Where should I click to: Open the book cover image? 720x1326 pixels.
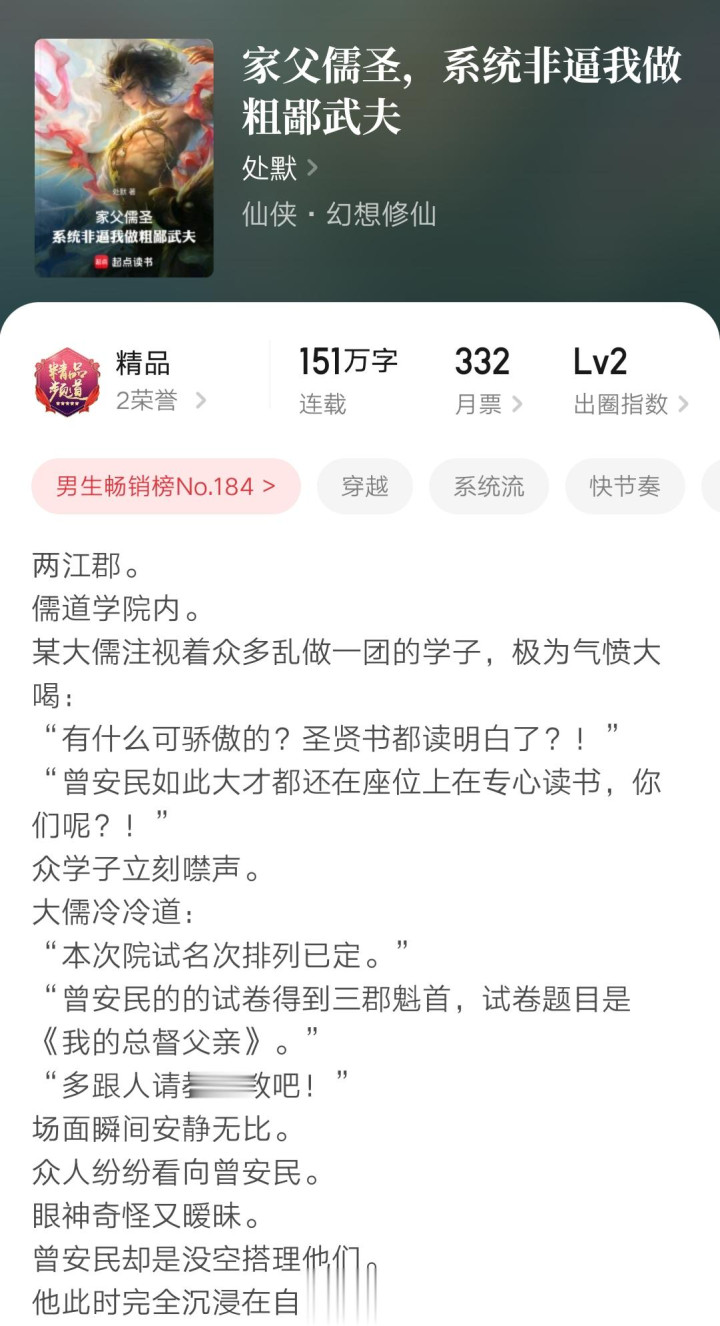[x=124, y=158]
